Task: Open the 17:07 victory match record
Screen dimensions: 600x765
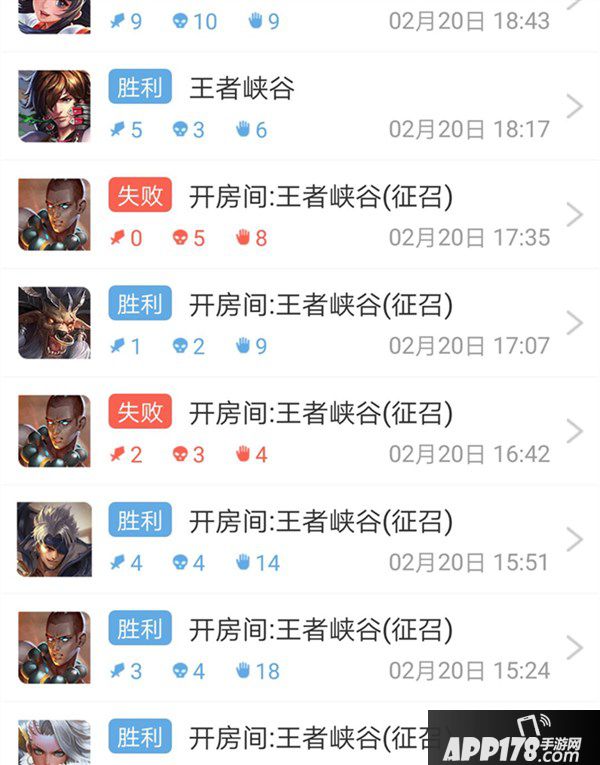Action: click(300, 323)
